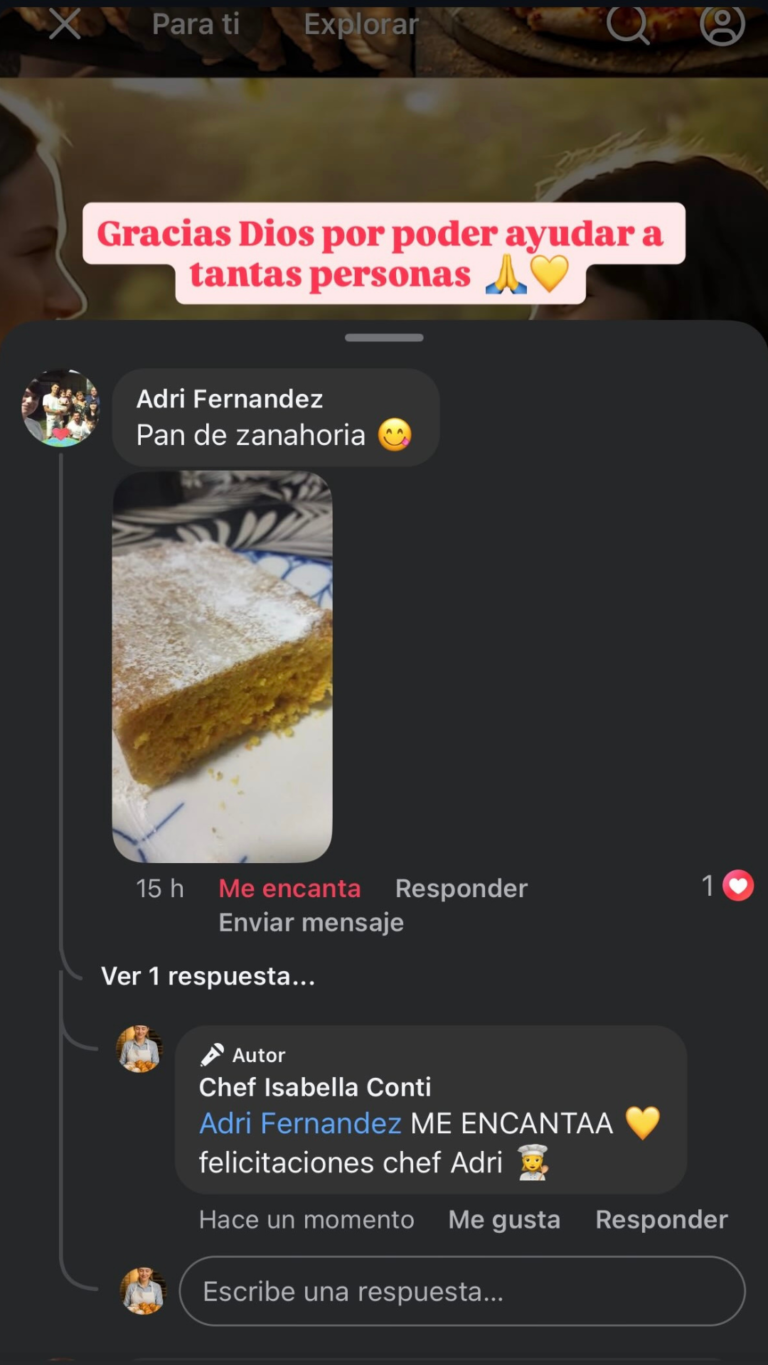Open your profile icon at top right

tap(721, 26)
